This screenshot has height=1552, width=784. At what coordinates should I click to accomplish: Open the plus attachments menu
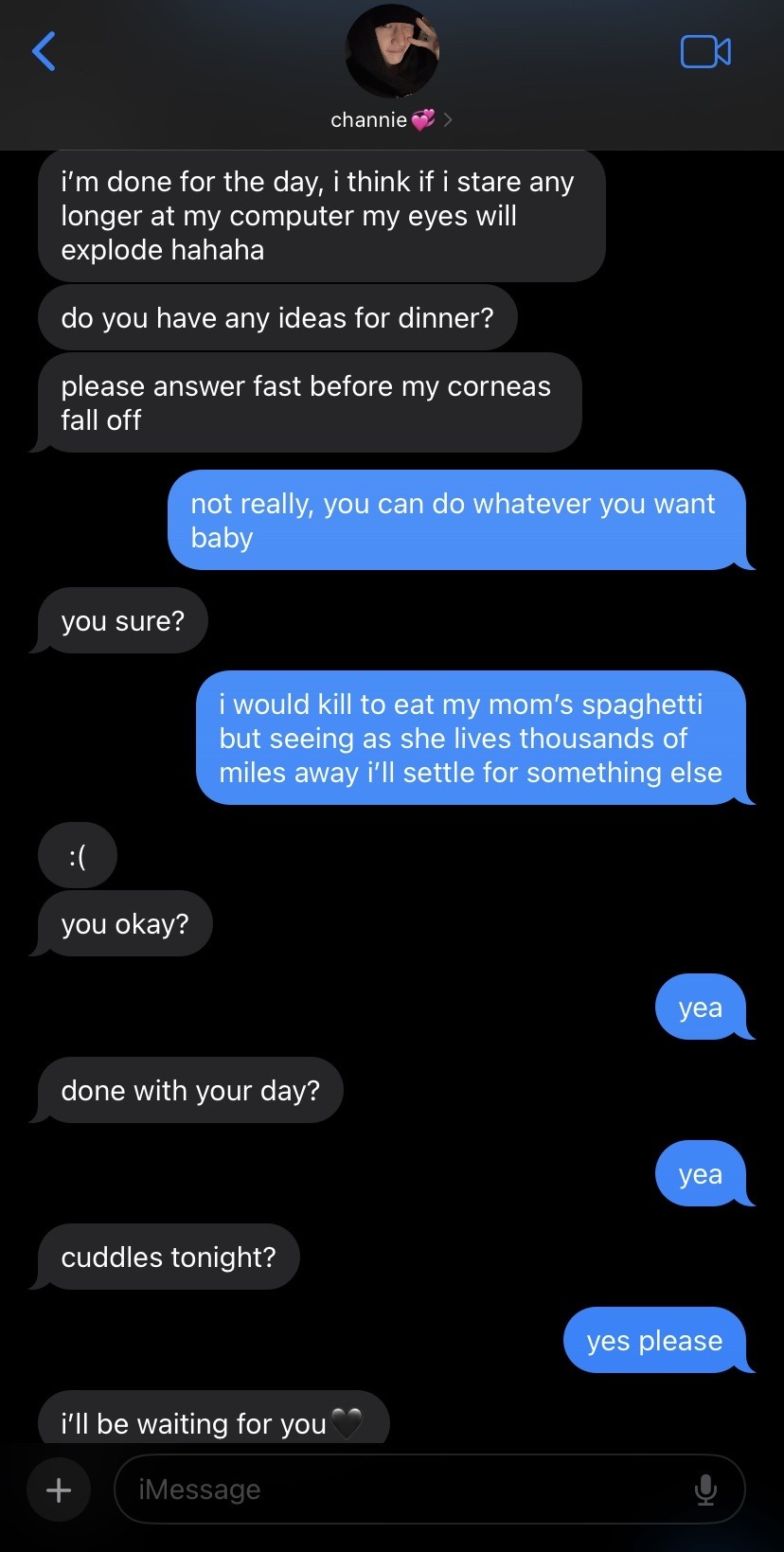point(59,1490)
